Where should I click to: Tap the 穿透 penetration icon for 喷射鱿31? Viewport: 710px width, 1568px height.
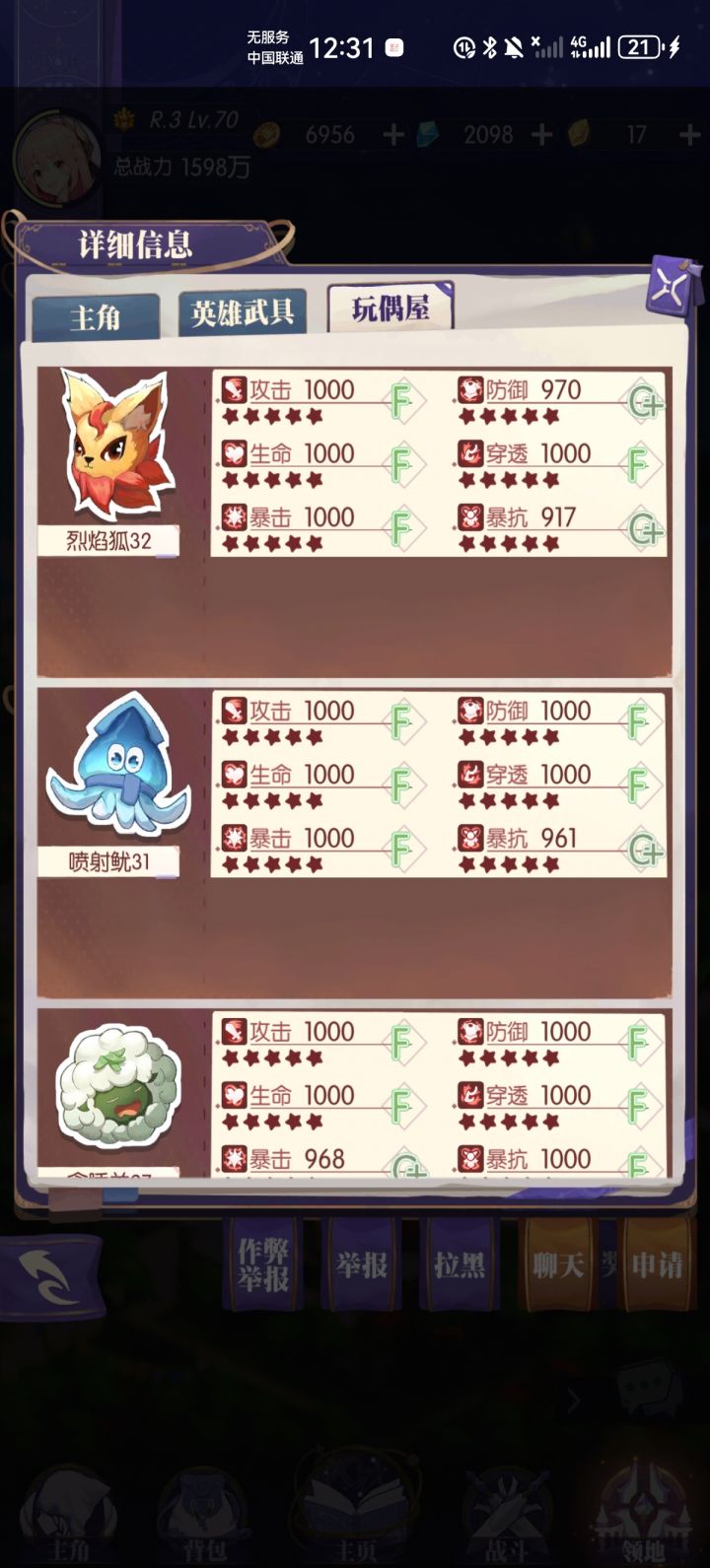470,775
